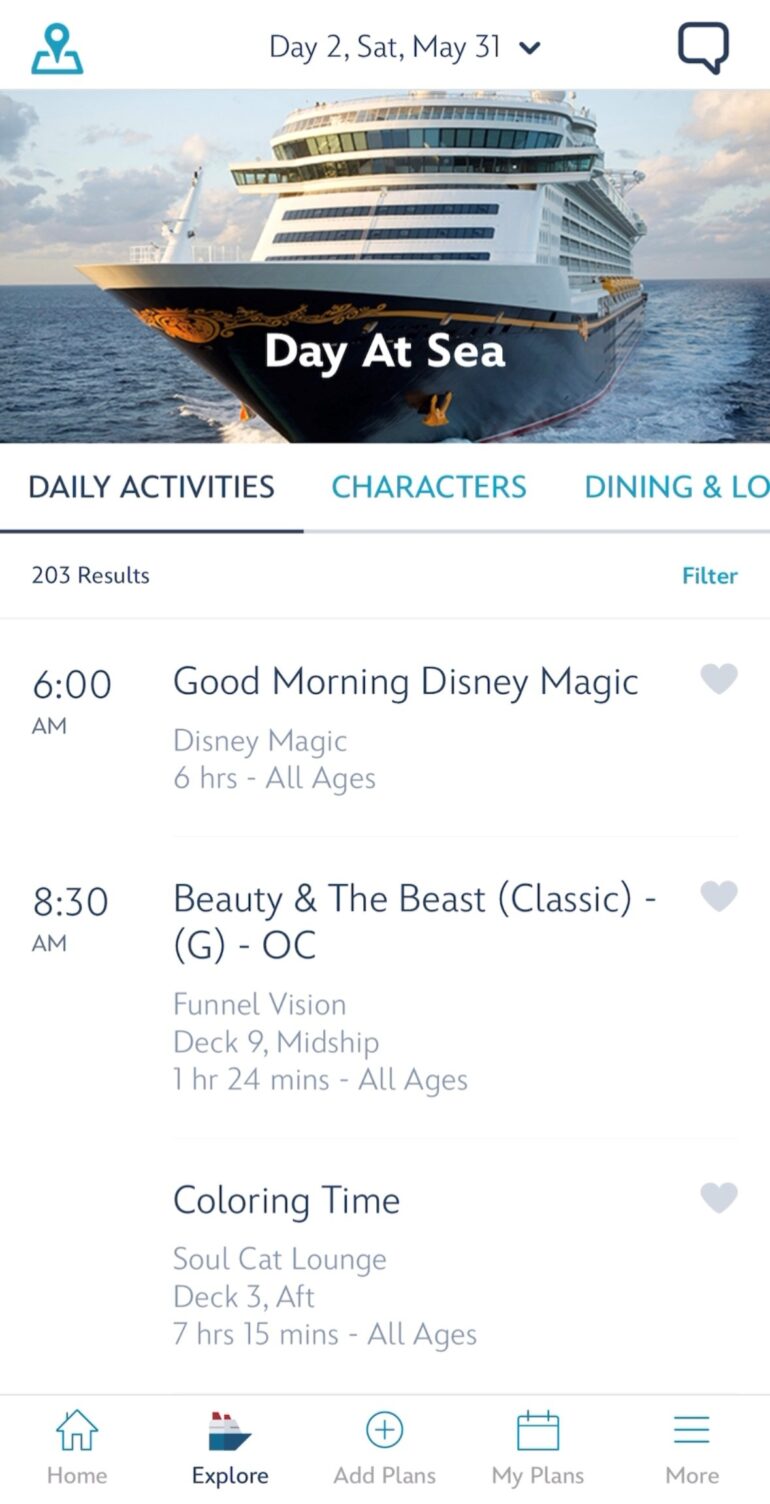Open the Coloring Time activity
770x1504 pixels.
pos(286,1201)
